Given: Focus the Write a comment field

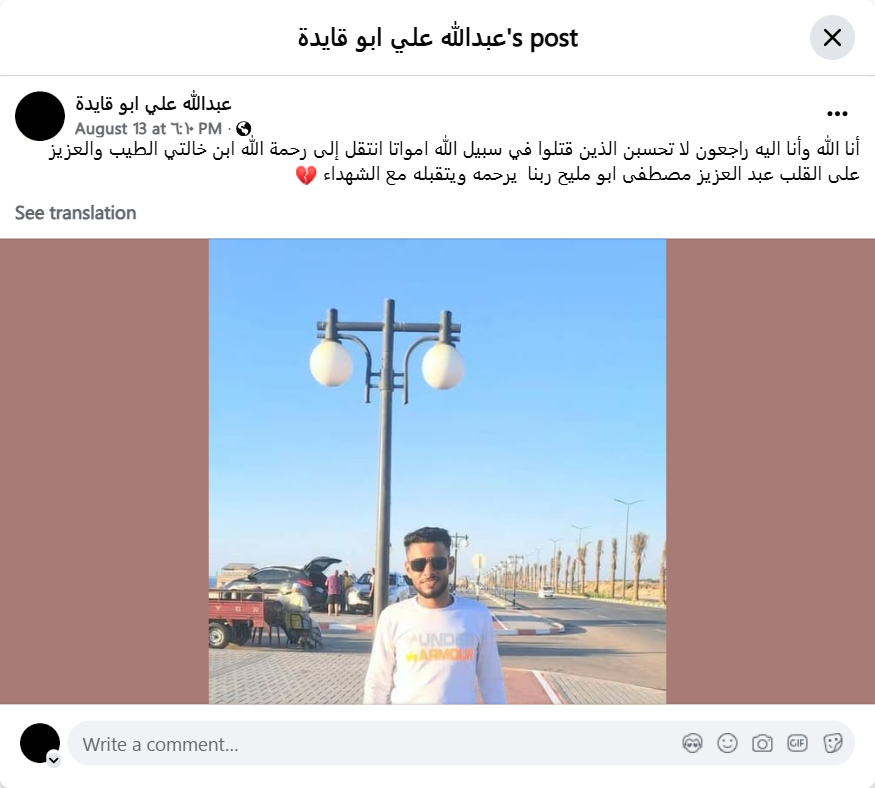Looking at the screenshot, I should coord(370,744).
